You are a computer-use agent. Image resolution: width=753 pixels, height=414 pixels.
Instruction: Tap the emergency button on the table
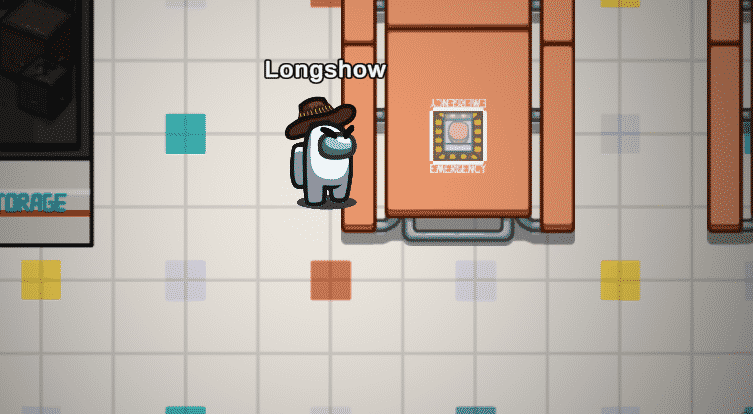pos(458,134)
